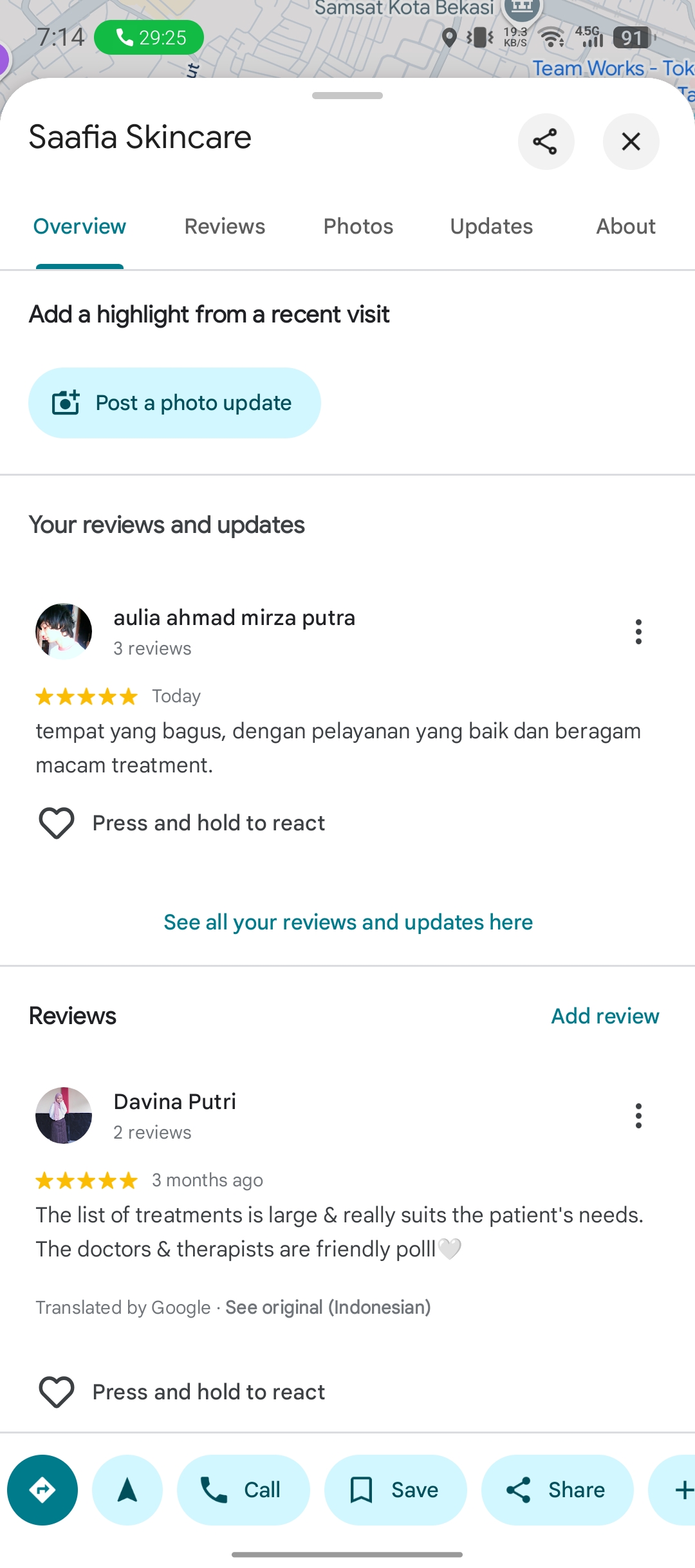Close the Saafia Skincare place sheet

(x=631, y=142)
